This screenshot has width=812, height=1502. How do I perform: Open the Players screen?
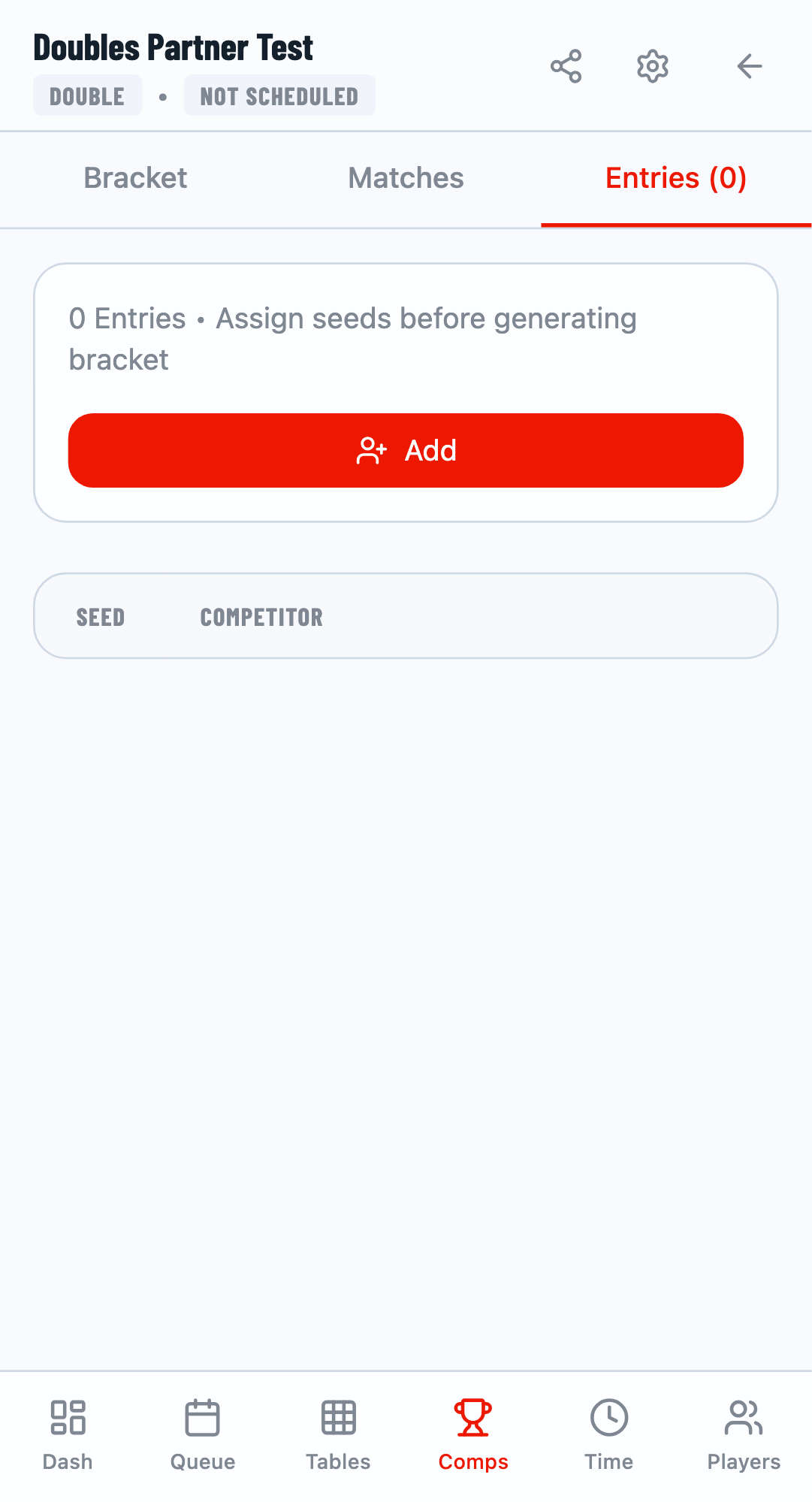(x=743, y=1434)
